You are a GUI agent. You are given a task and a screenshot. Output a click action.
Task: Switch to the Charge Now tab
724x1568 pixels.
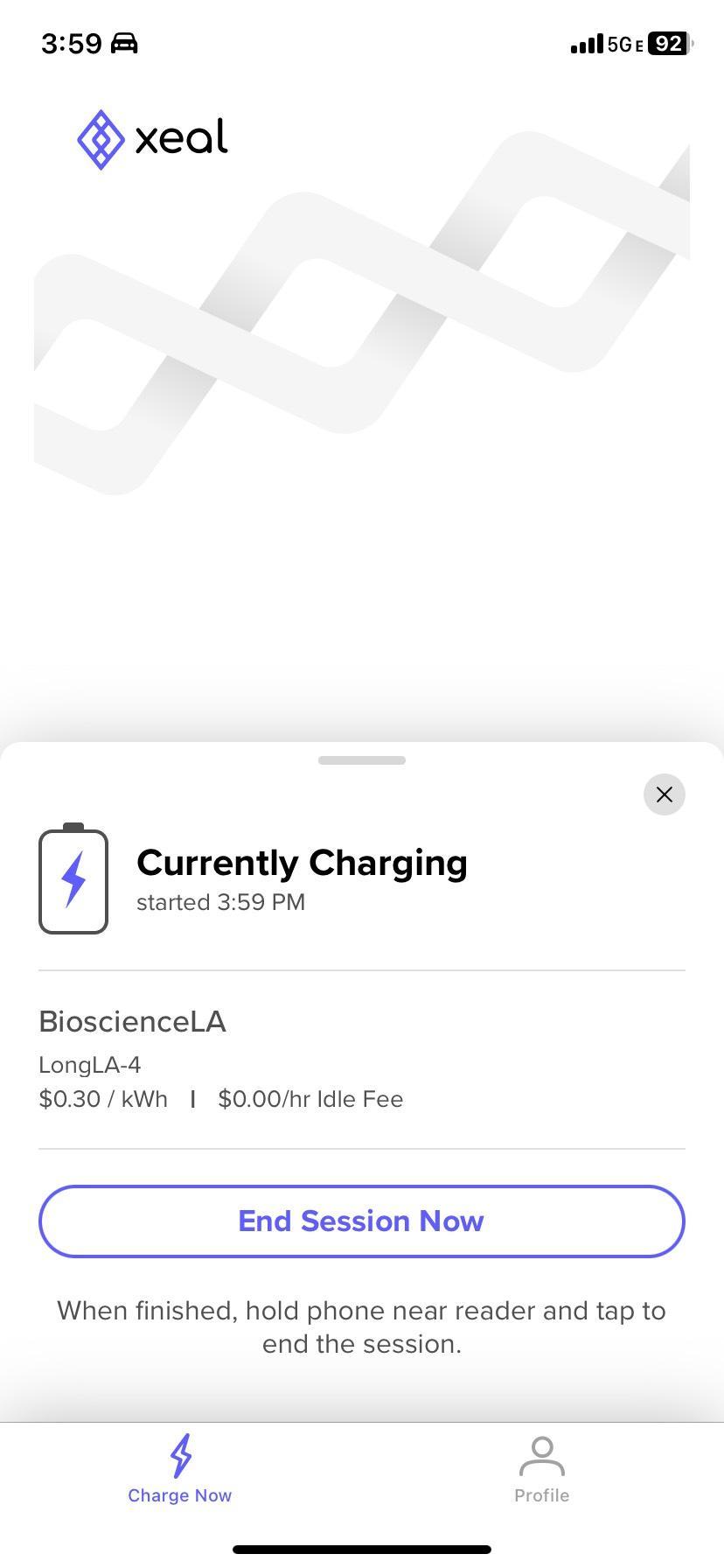tap(180, 1470)
